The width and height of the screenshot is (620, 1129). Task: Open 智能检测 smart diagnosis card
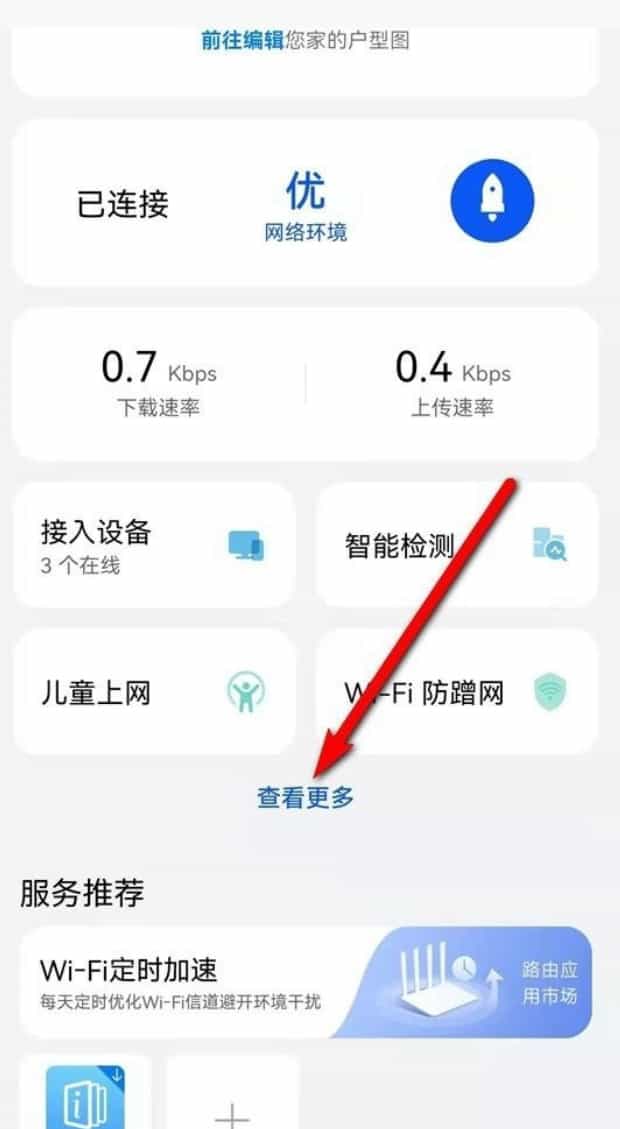pyautogui.click(x=457, y=545)
